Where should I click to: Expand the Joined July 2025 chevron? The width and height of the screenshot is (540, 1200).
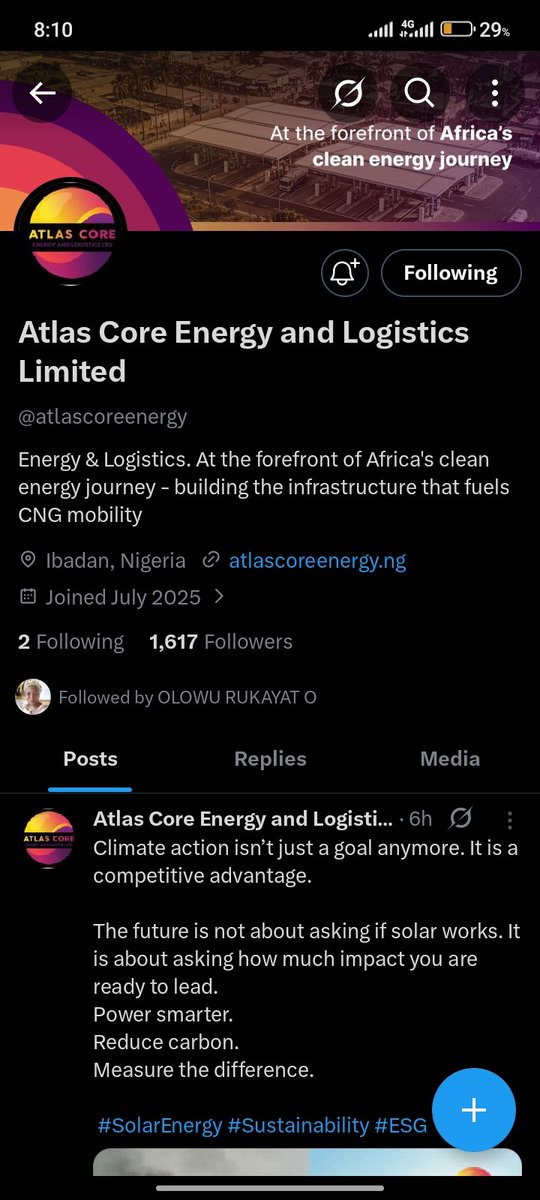219,597
